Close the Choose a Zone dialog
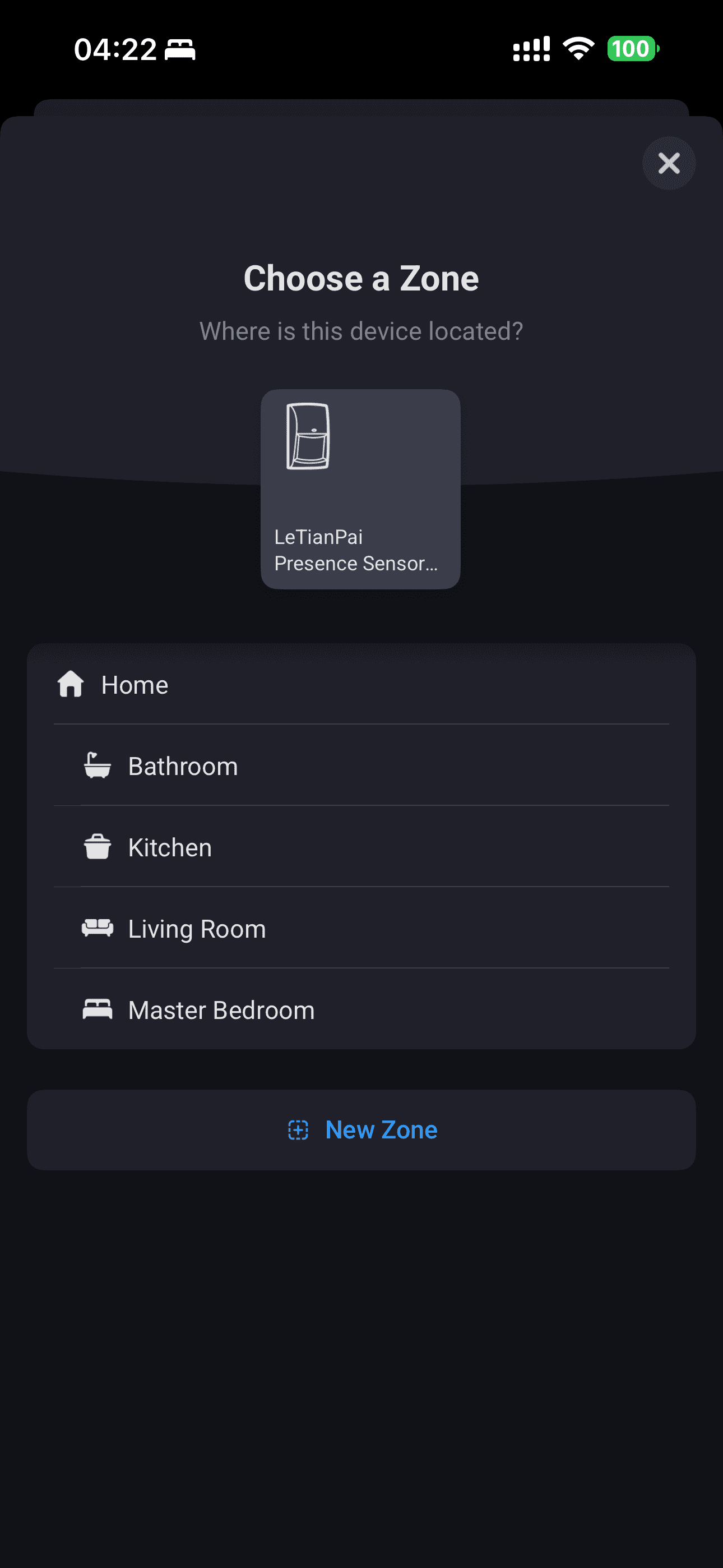Image resolution: width=723 pixels, height=1568 pixels. click(668, 163)
